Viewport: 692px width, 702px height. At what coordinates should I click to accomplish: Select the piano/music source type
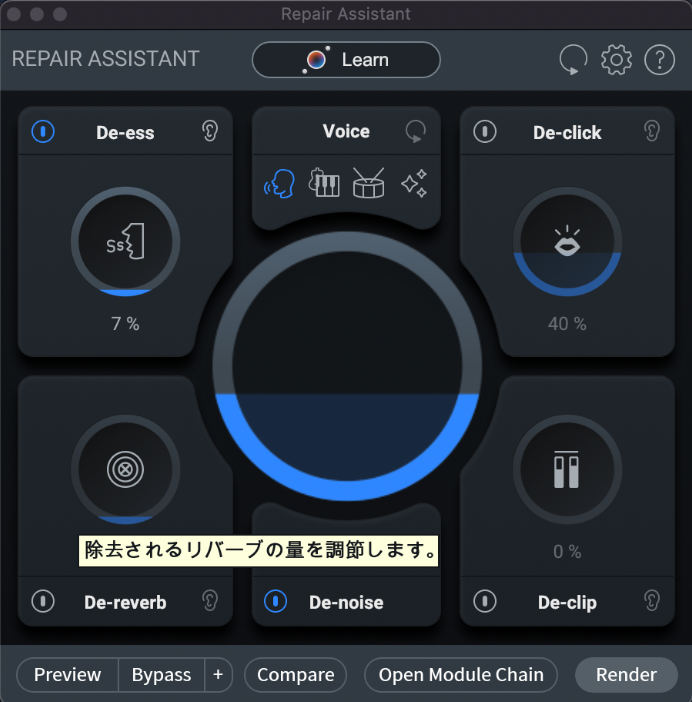tap(324, 184)
